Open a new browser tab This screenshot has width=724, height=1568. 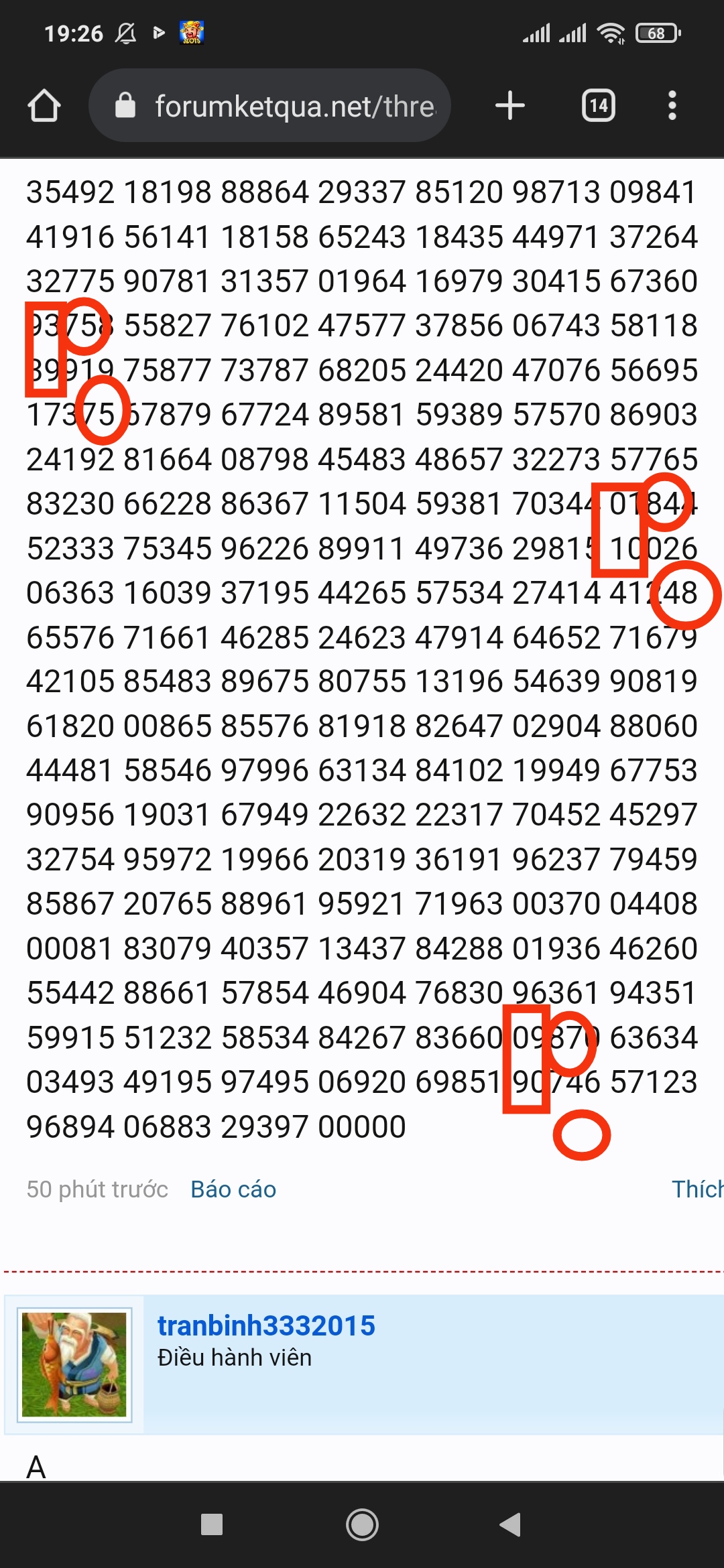tap(510, 106)
